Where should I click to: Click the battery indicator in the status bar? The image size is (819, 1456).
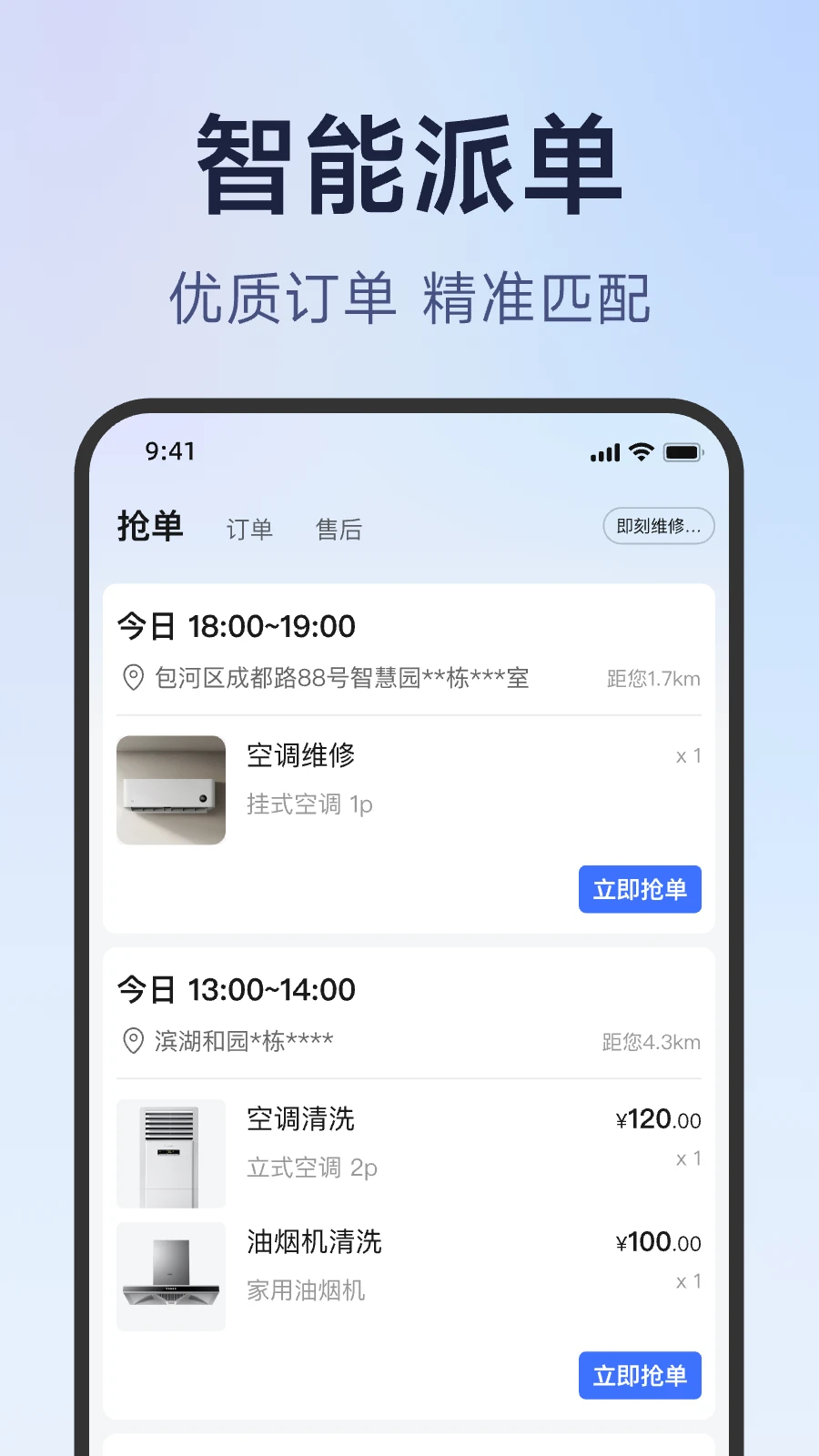point(684,451)
